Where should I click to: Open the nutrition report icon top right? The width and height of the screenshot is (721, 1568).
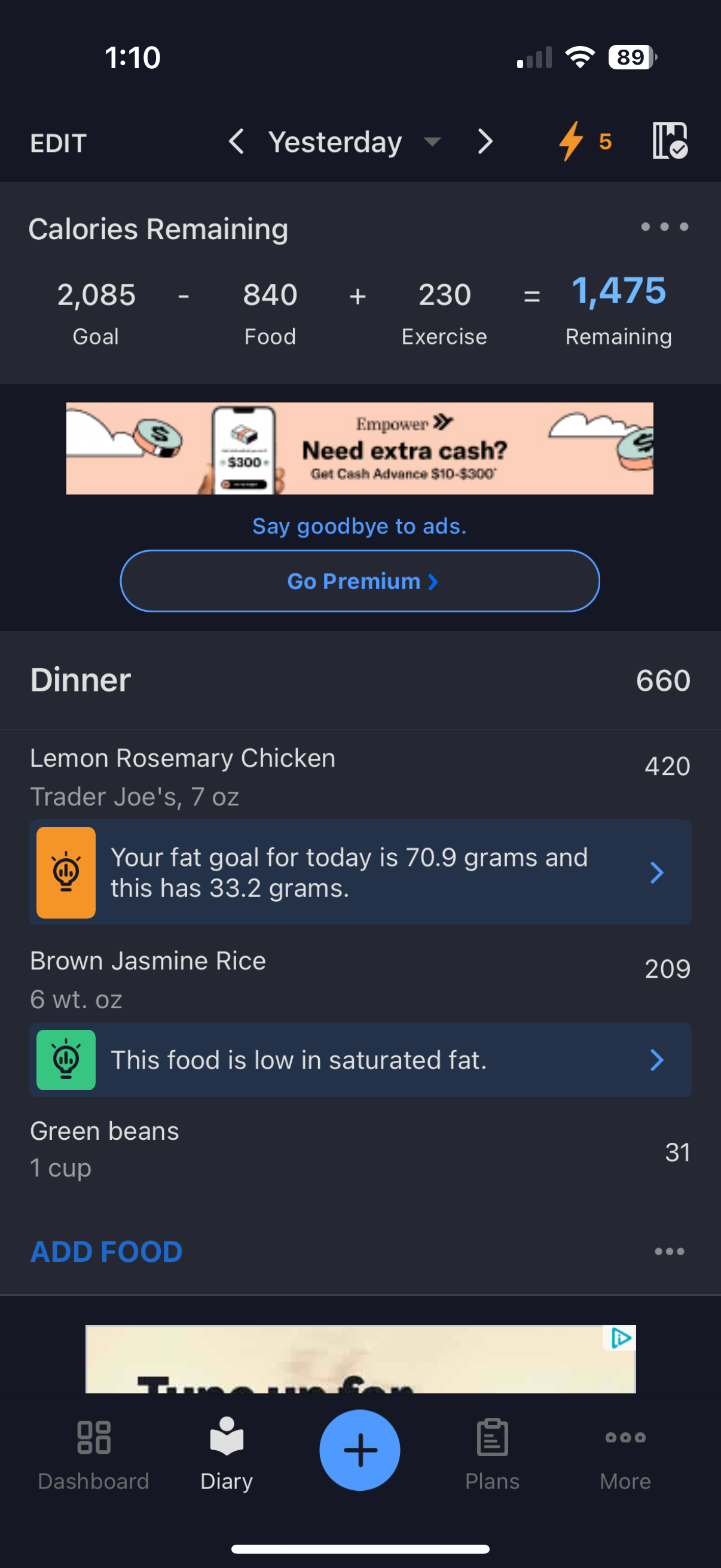point(671,142)
